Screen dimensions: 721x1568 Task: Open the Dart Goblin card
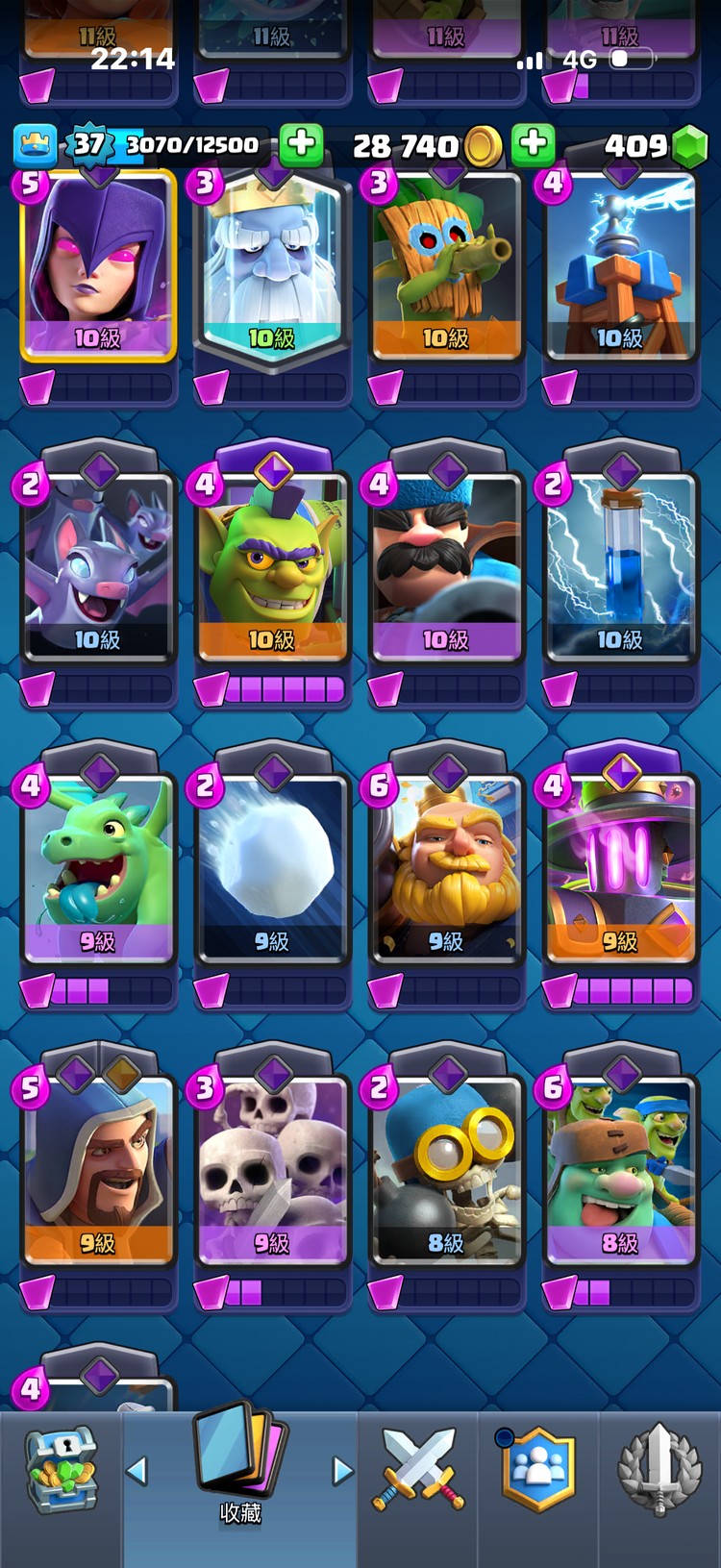pyautogui.click(x=446, y=264)
